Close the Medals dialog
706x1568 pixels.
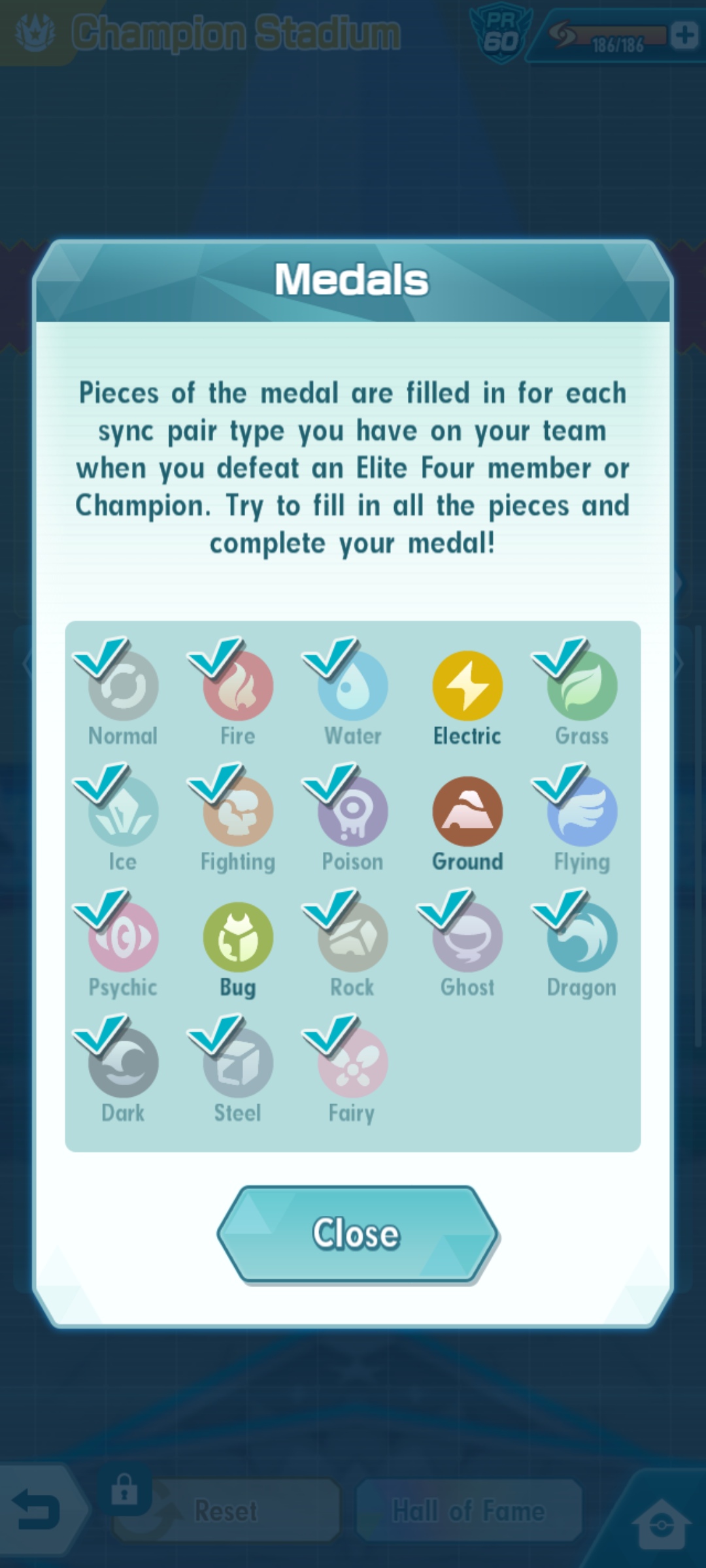[x=357, y=1233]
